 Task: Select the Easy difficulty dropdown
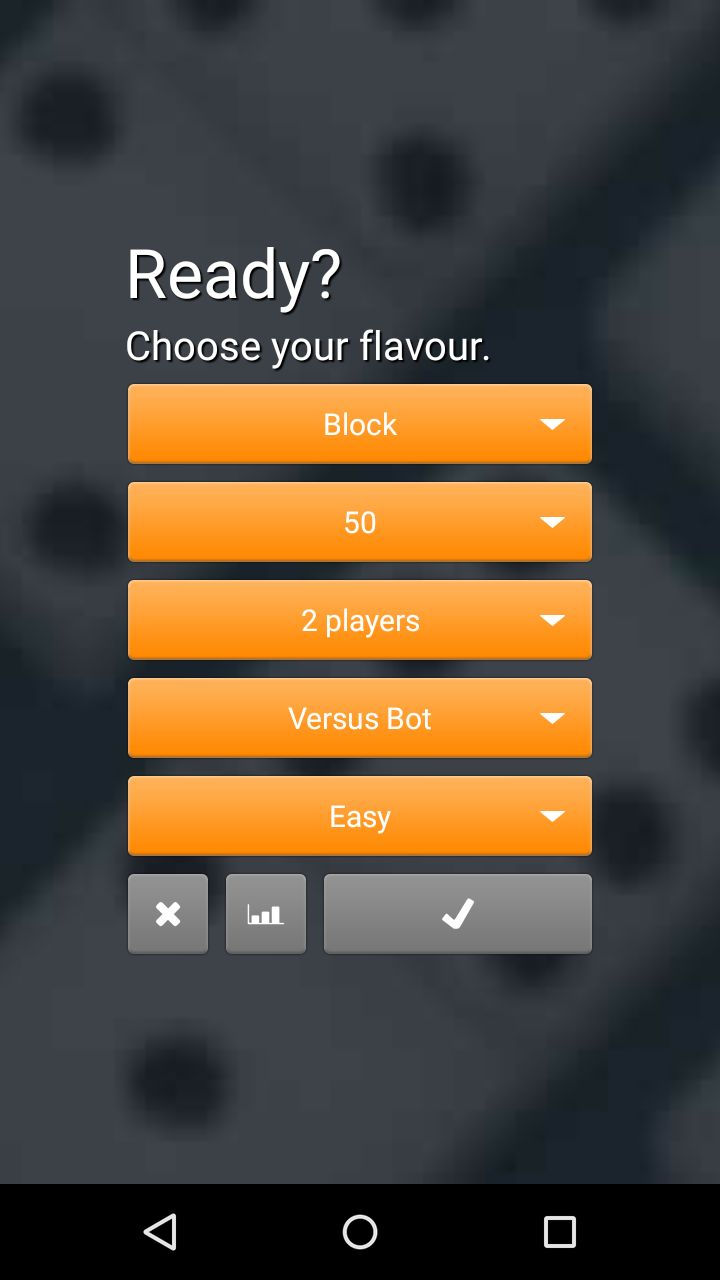[x=360, y=816]
